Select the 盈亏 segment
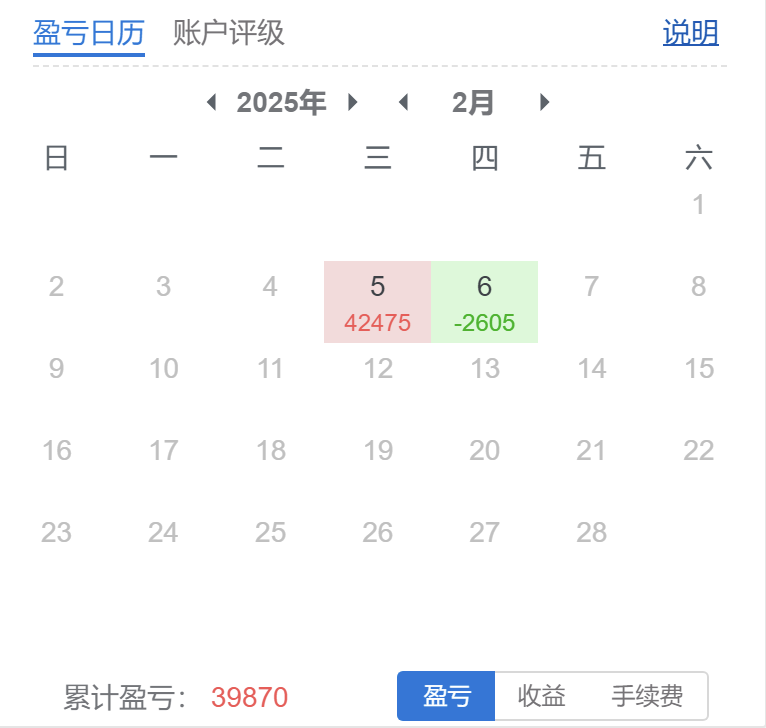Image resolution: width=766 pixels, height=728 pixels. point(446,696)
